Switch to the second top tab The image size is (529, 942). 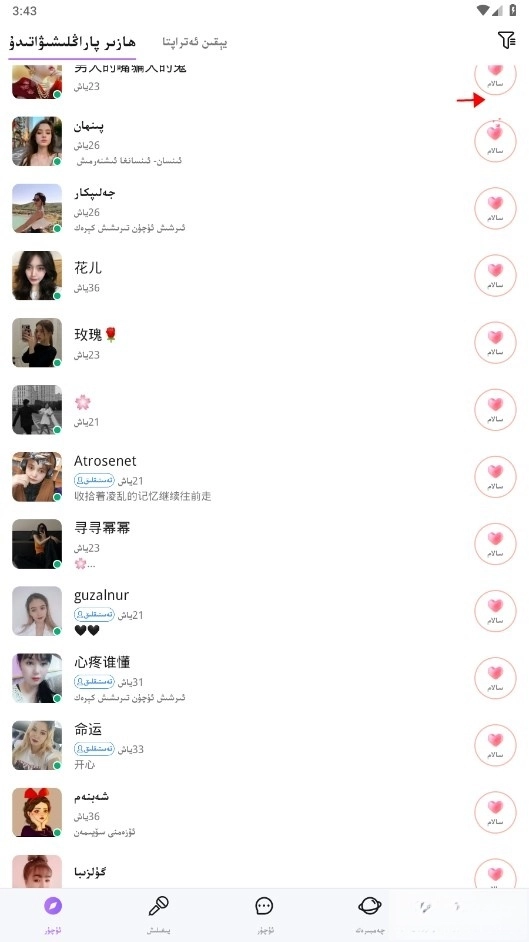[x=195, y=42]
